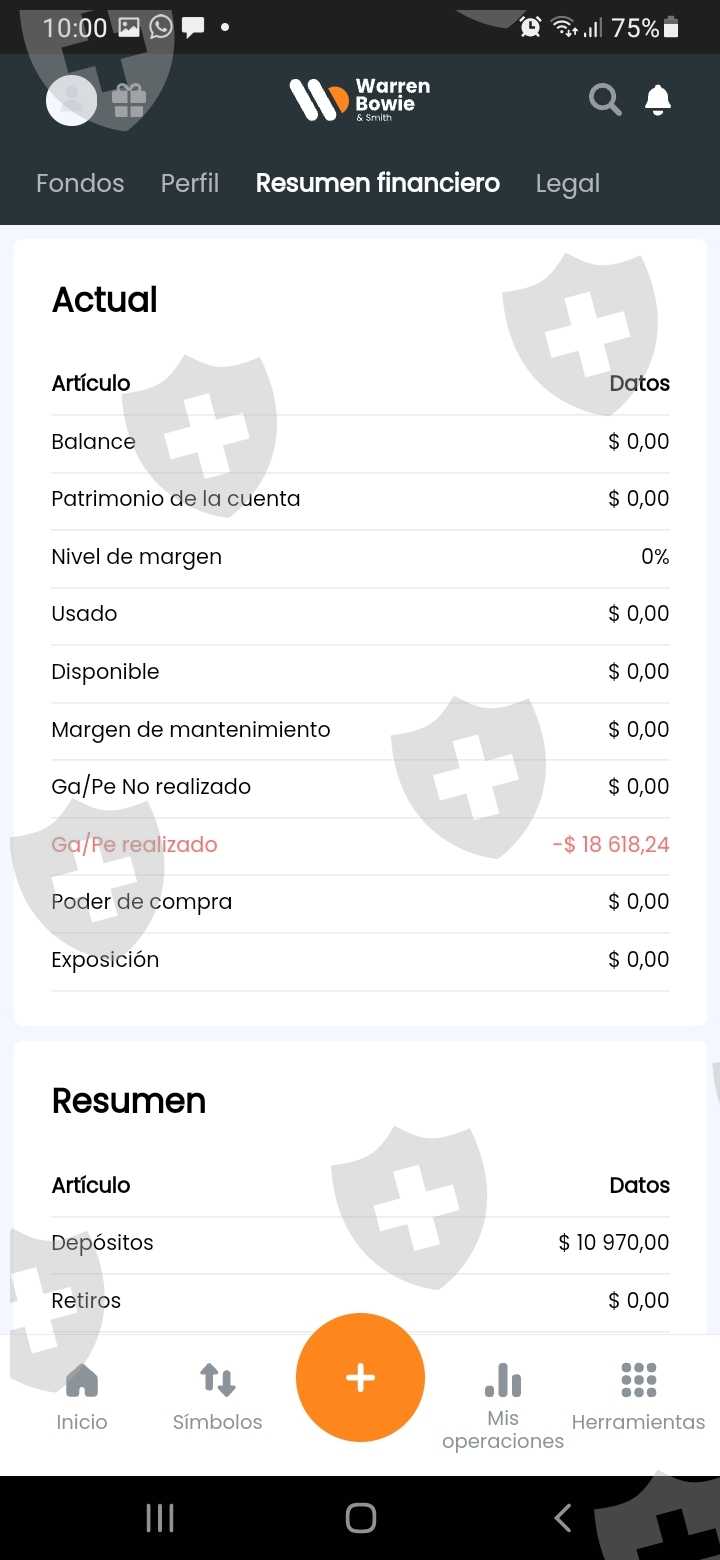Open Símbolos in bottom navigation
Image resolution: width=720 pixels, height=1560 pixels.
pyautogui.click(x=217, y=1398)
